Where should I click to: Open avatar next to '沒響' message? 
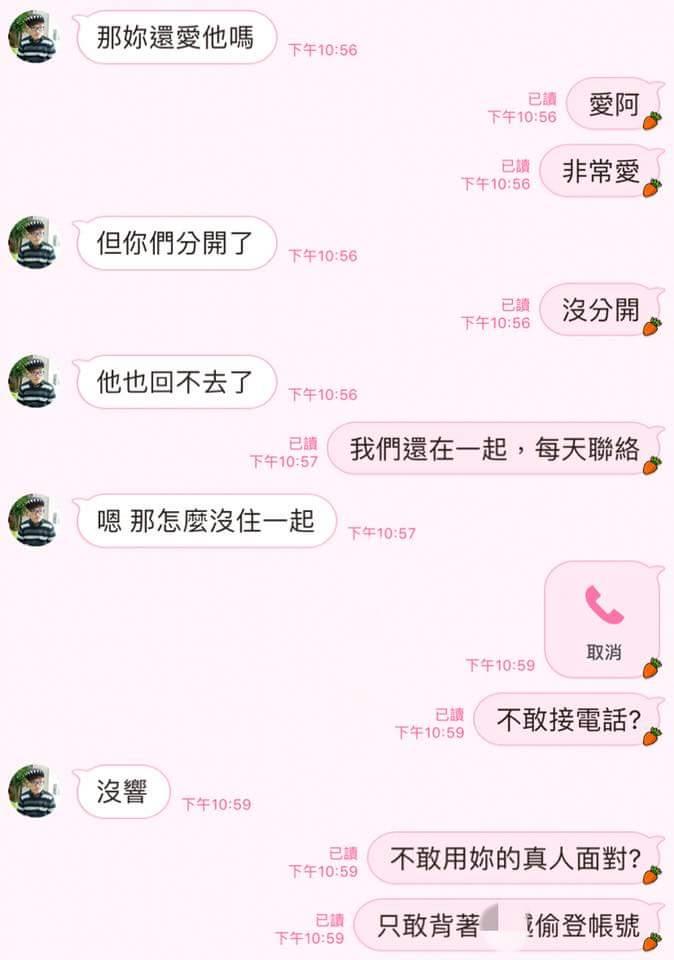point(34,791)
